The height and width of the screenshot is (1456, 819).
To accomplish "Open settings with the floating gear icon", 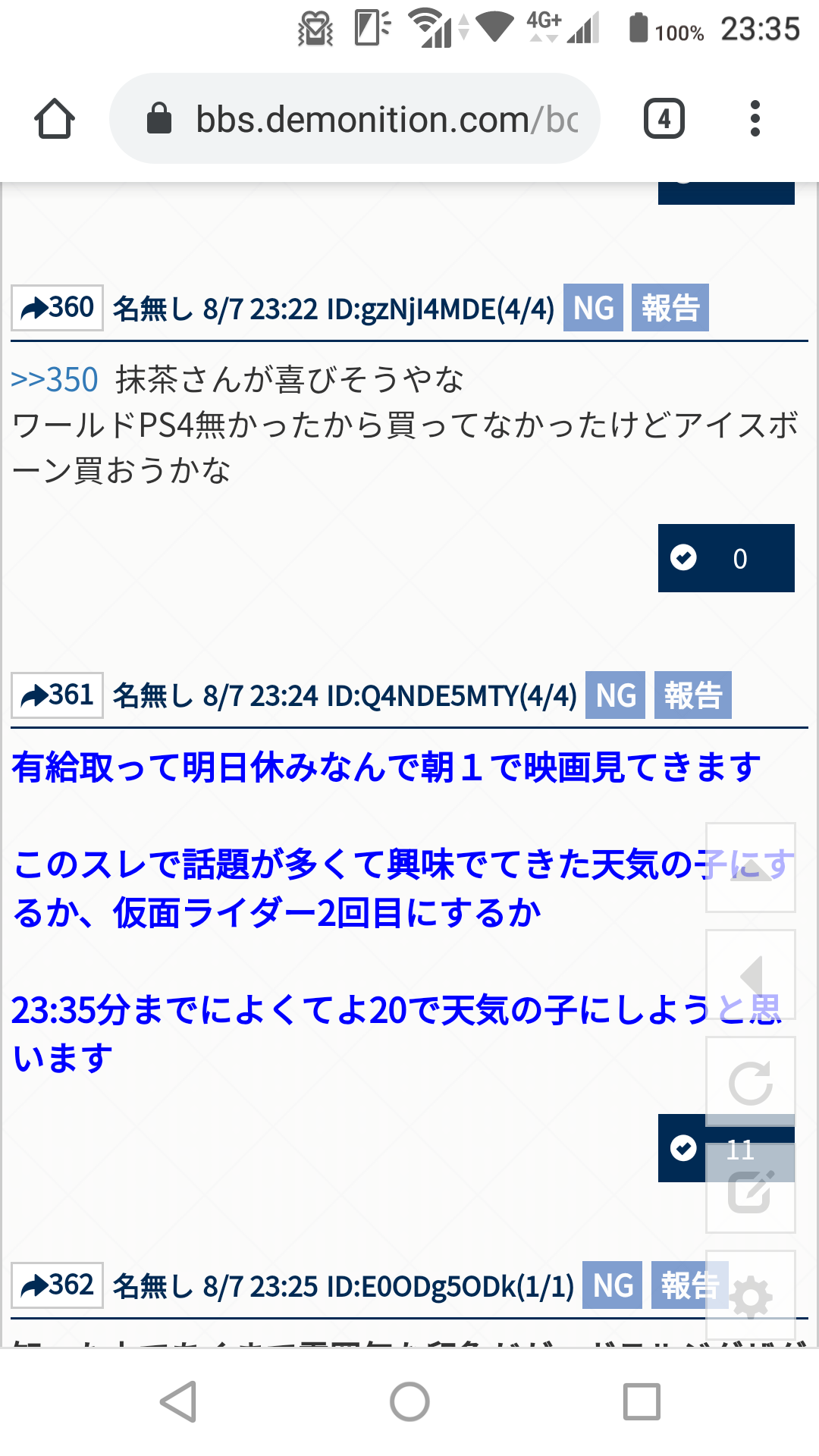I will point(750,1296).
